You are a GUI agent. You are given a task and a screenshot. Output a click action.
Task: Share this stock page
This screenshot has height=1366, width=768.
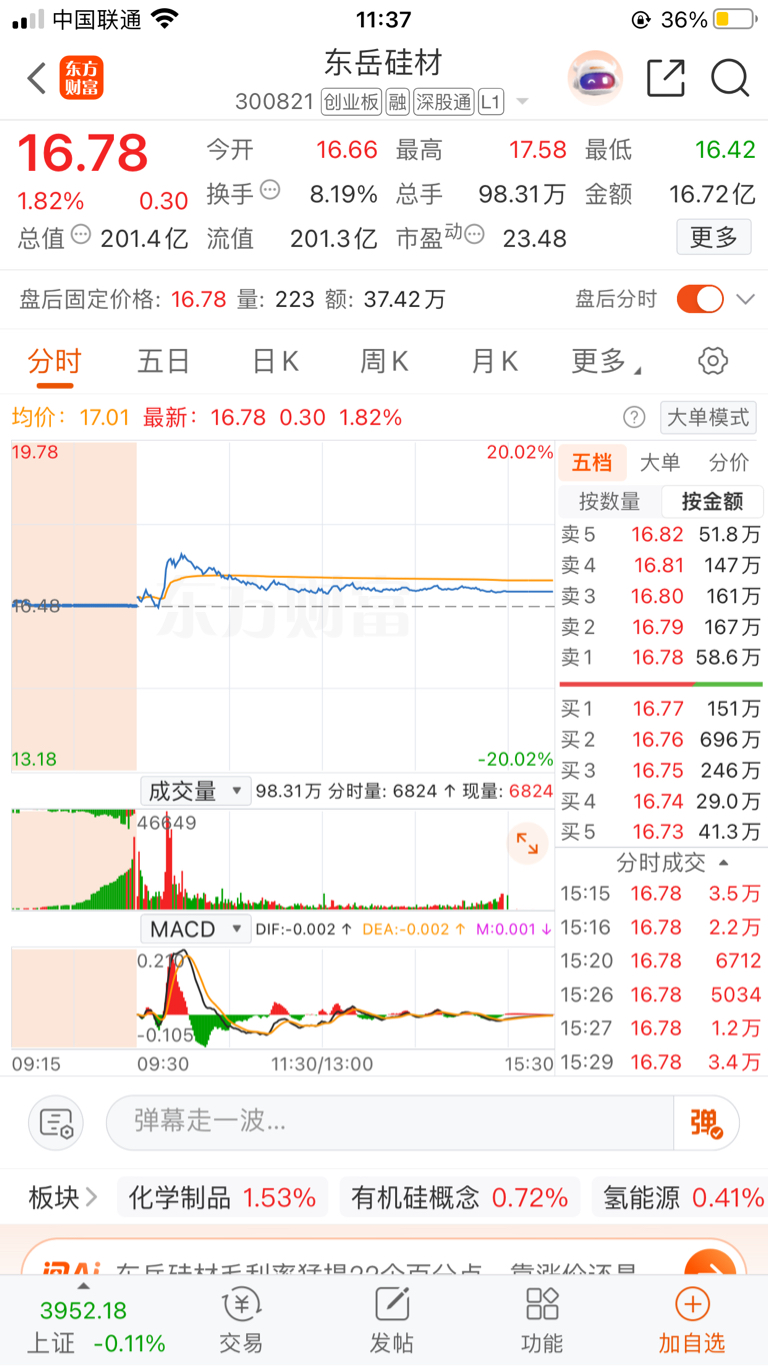click(666, 78)
